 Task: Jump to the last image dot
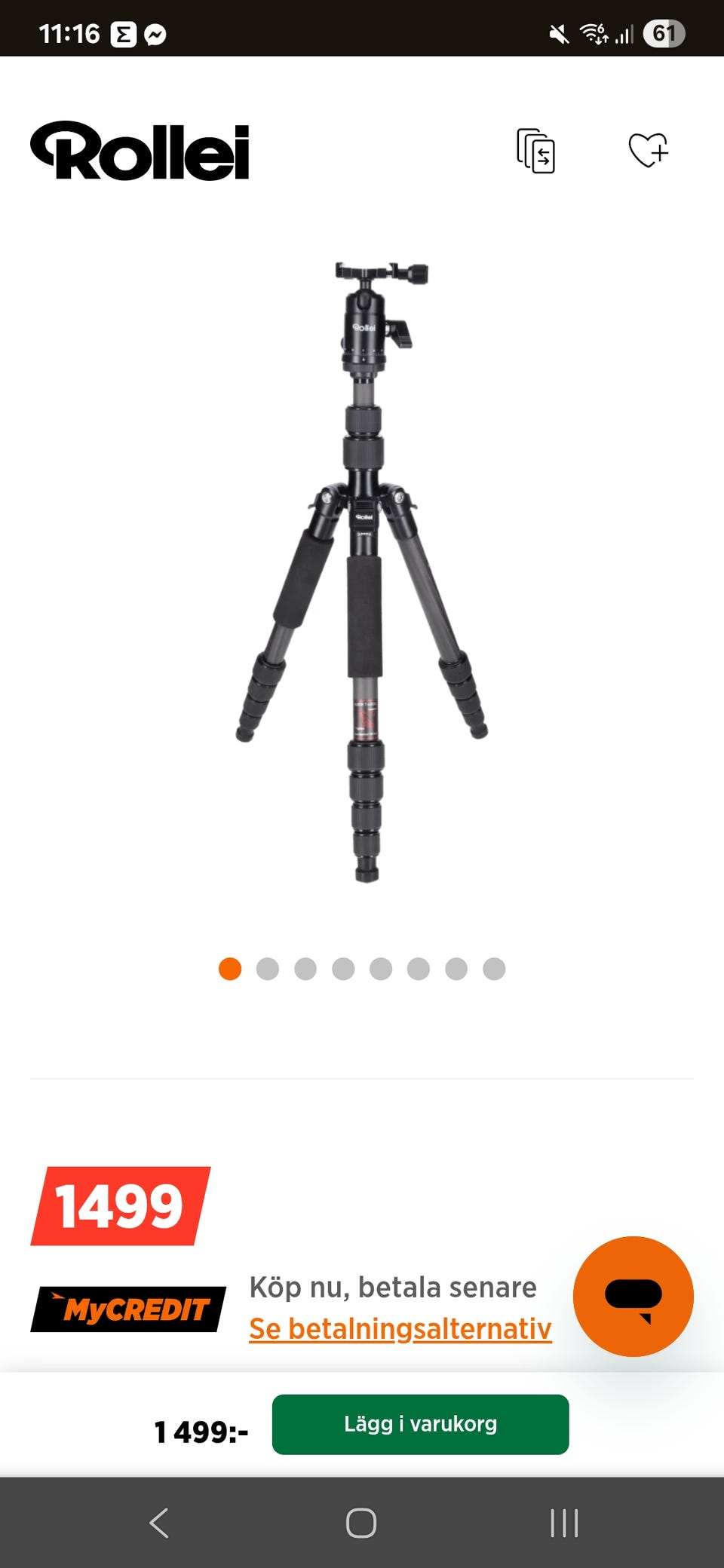tap(494, 969)
